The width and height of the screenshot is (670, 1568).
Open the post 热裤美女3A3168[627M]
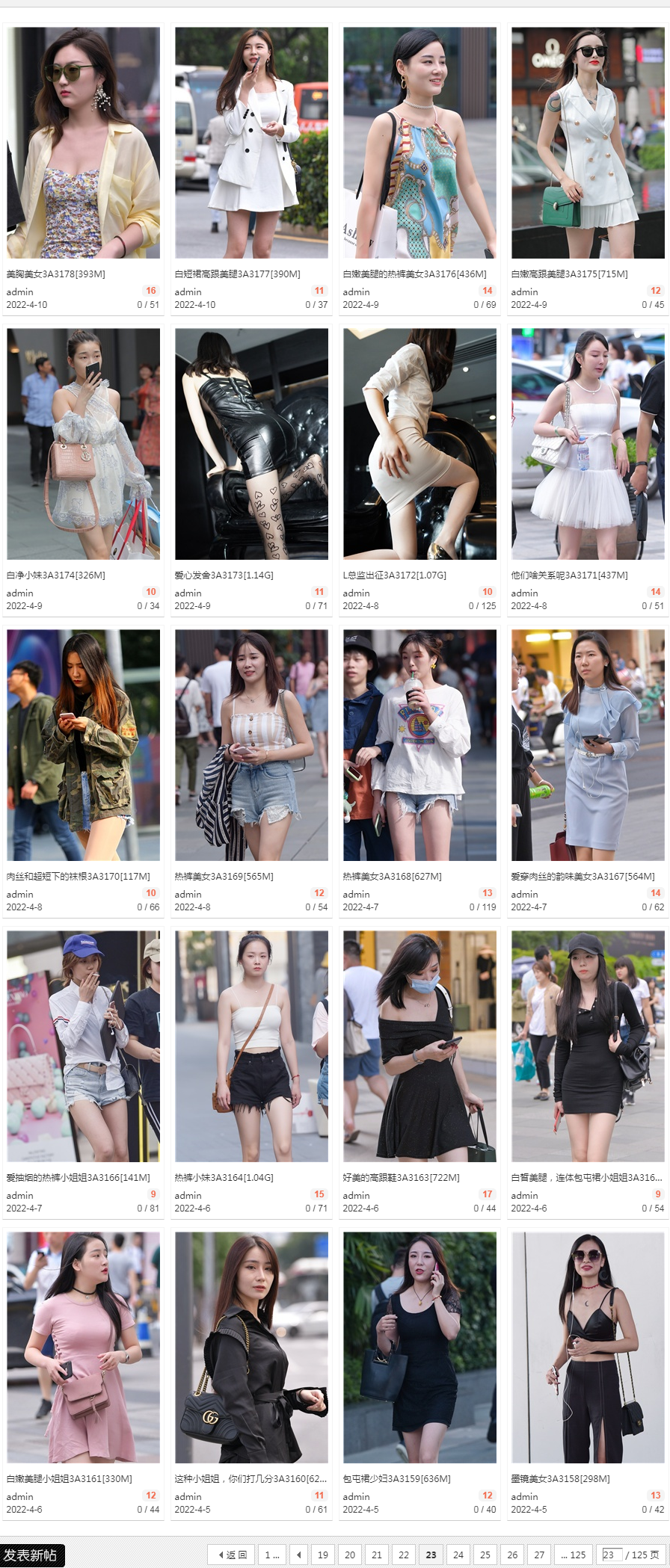coord(392,877)
